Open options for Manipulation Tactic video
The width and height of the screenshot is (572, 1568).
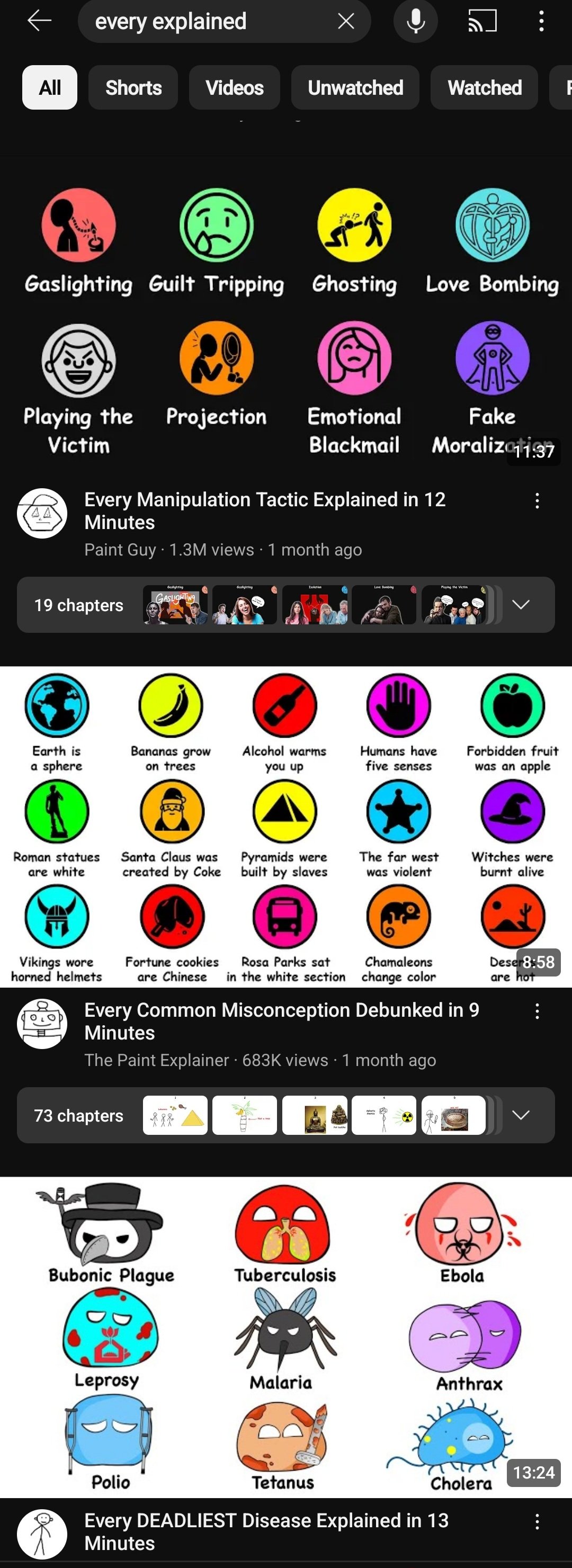tap(537, 501)
